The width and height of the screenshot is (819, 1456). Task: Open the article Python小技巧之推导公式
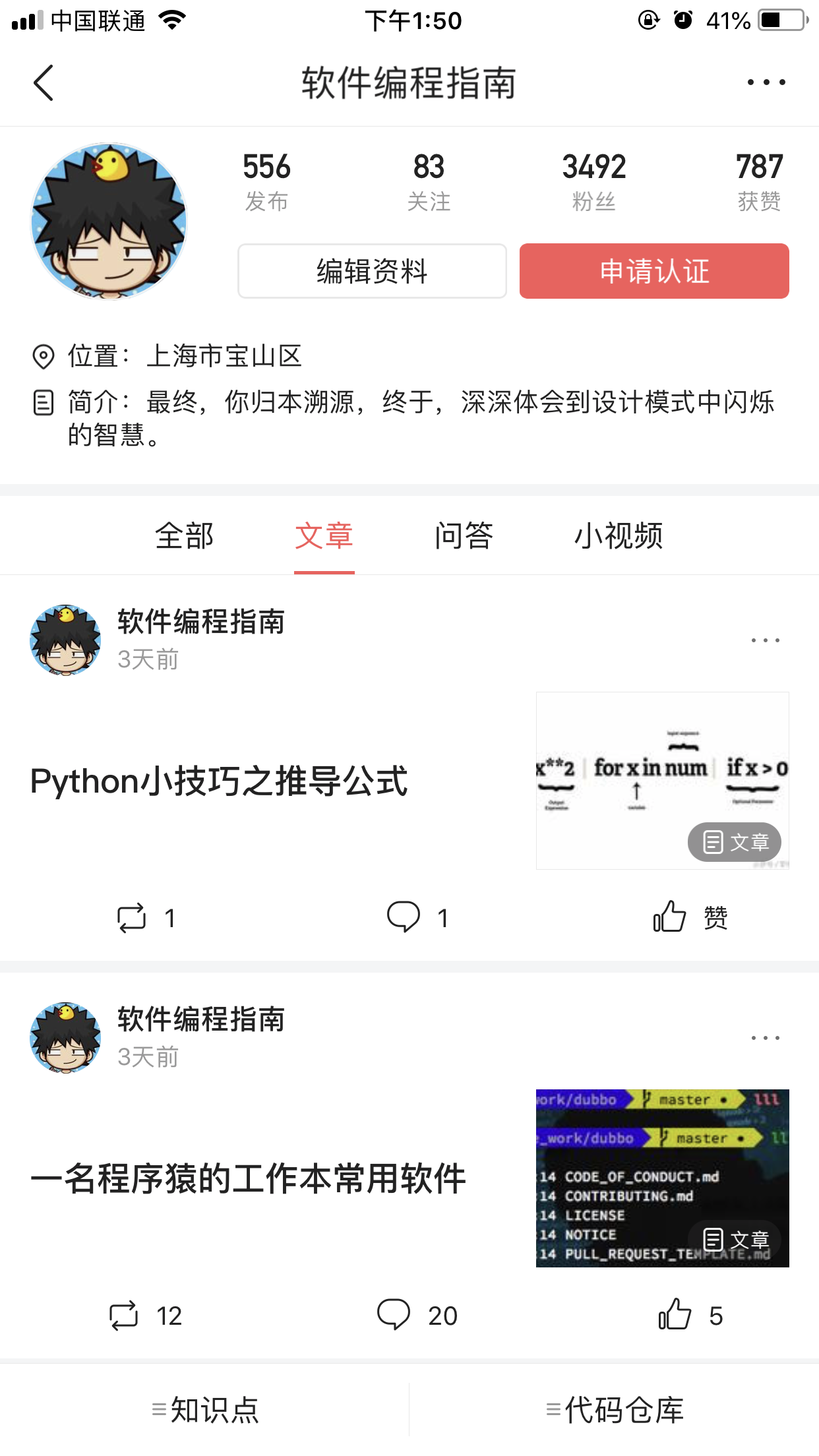coord(220,781)
